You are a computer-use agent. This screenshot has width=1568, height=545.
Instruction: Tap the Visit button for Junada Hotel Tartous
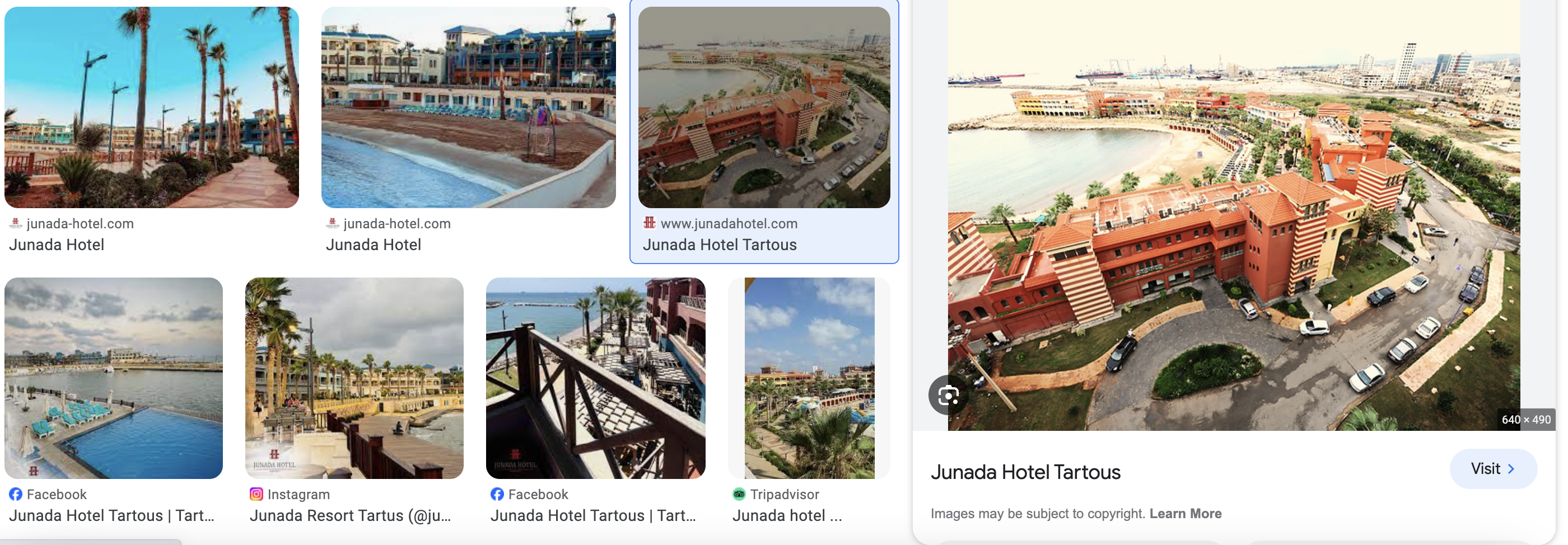(1492, 468)
